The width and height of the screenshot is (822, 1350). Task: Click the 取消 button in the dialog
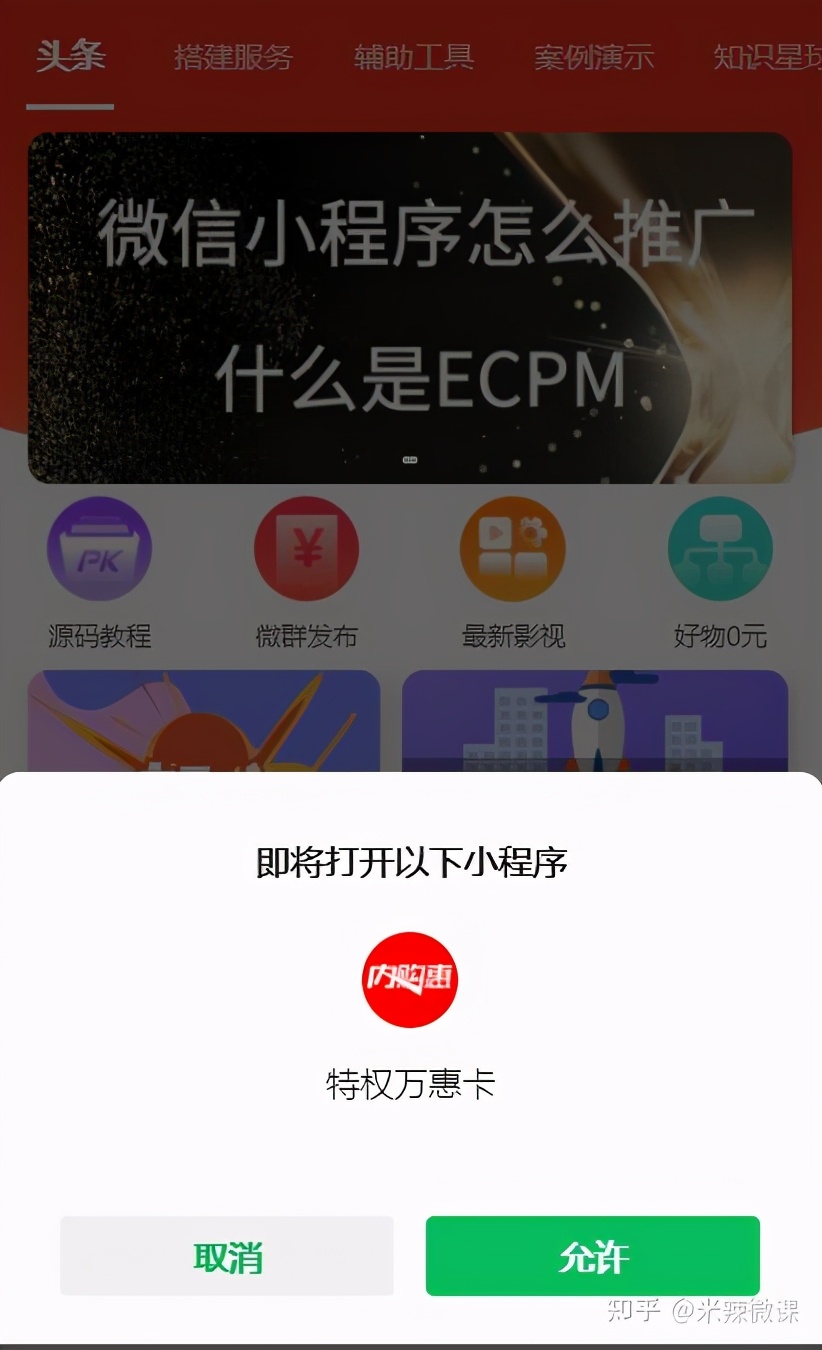(226, 1256)
